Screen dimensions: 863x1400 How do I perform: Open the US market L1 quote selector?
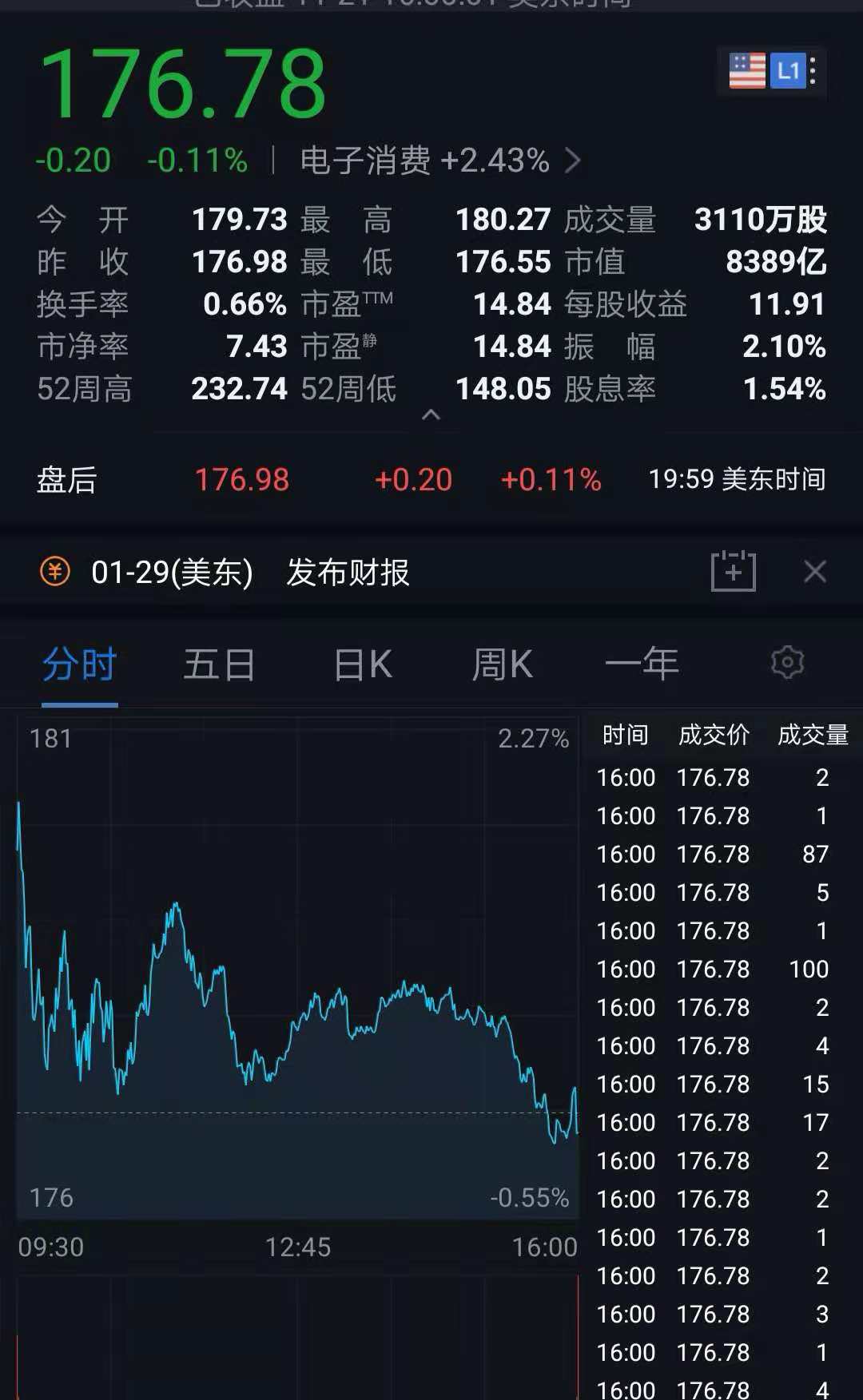tap(772, 71)
